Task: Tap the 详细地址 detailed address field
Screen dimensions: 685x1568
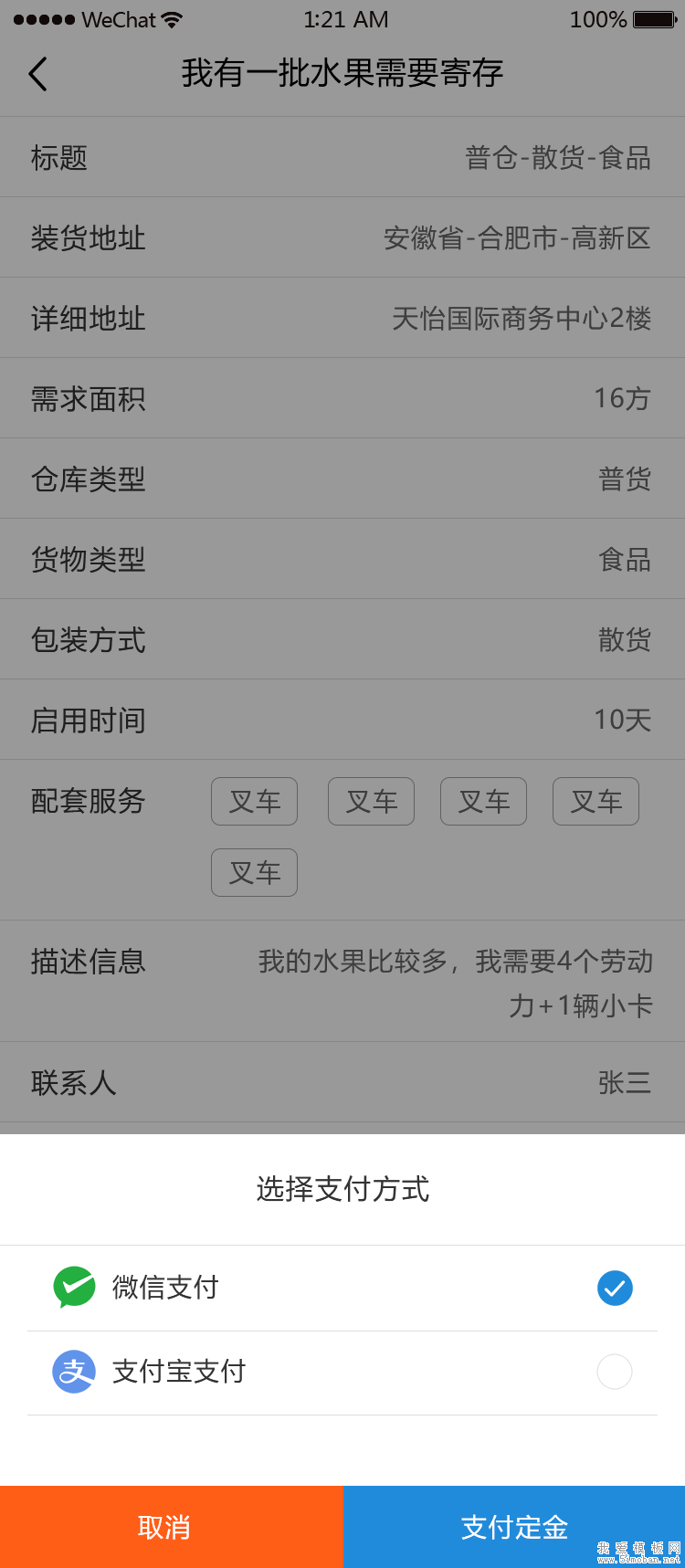Action: point(342,318)
